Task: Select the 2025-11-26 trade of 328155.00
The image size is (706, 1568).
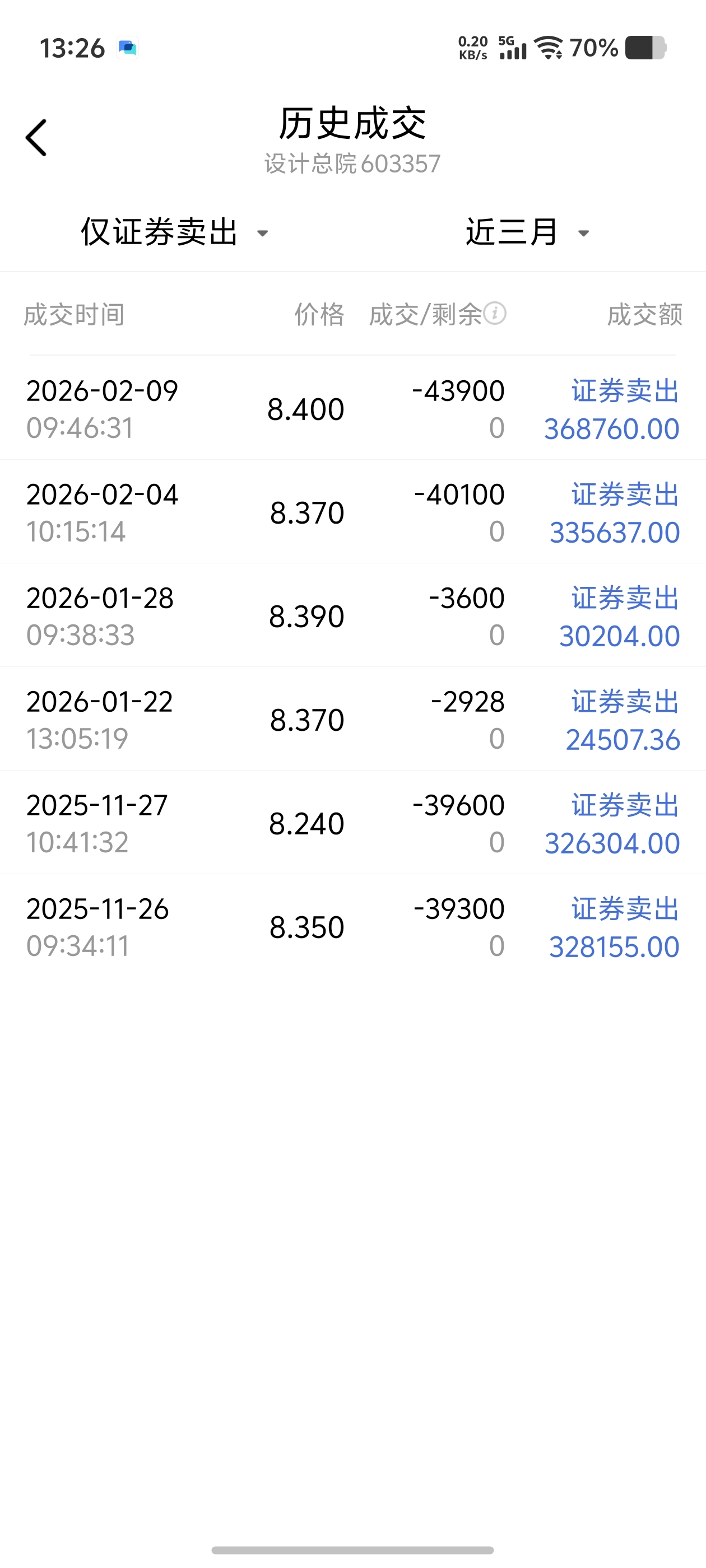Action: tap(352, 926)
